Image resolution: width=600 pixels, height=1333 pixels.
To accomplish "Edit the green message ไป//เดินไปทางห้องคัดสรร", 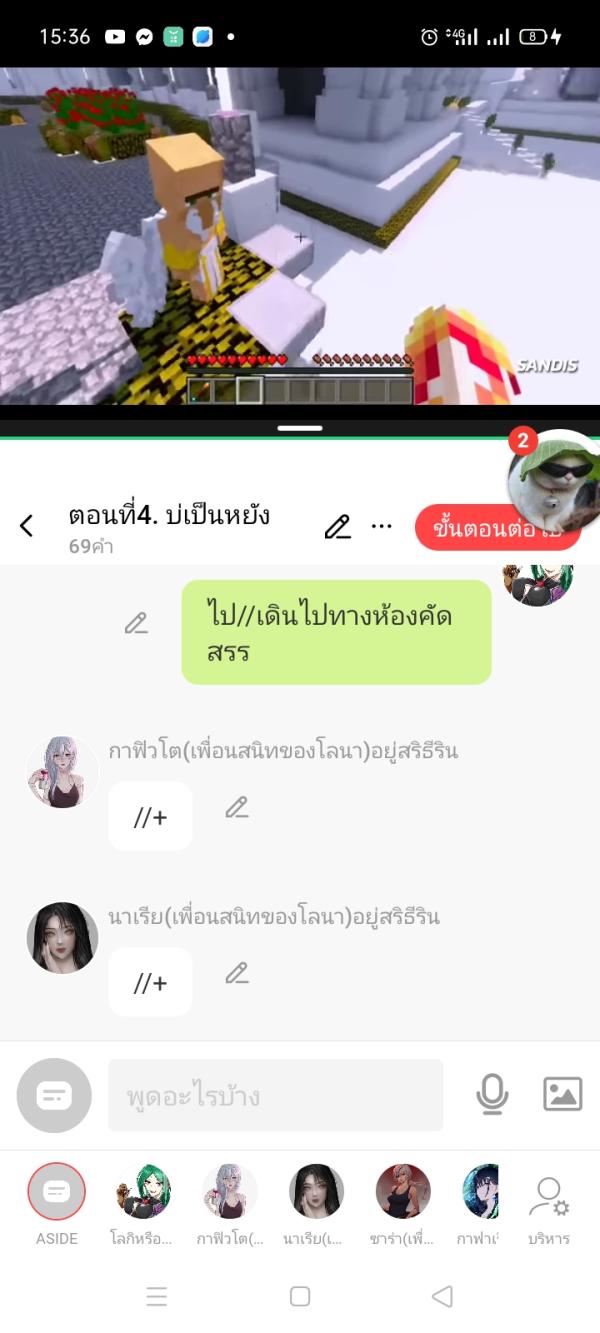I will [x=136, y=623].
